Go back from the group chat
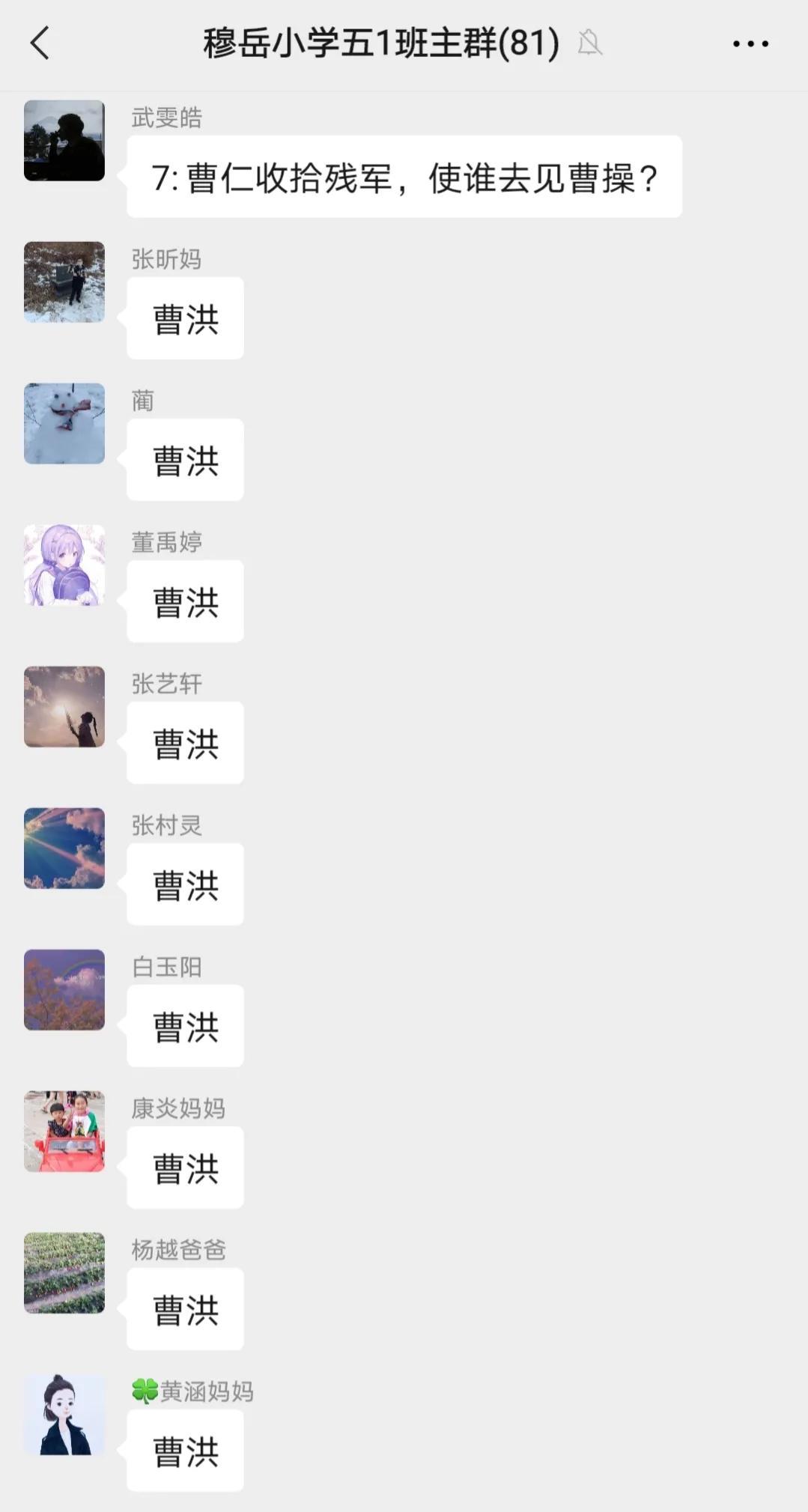The height and width of the screenshot is (1512, 808). (x=40, y=43)
